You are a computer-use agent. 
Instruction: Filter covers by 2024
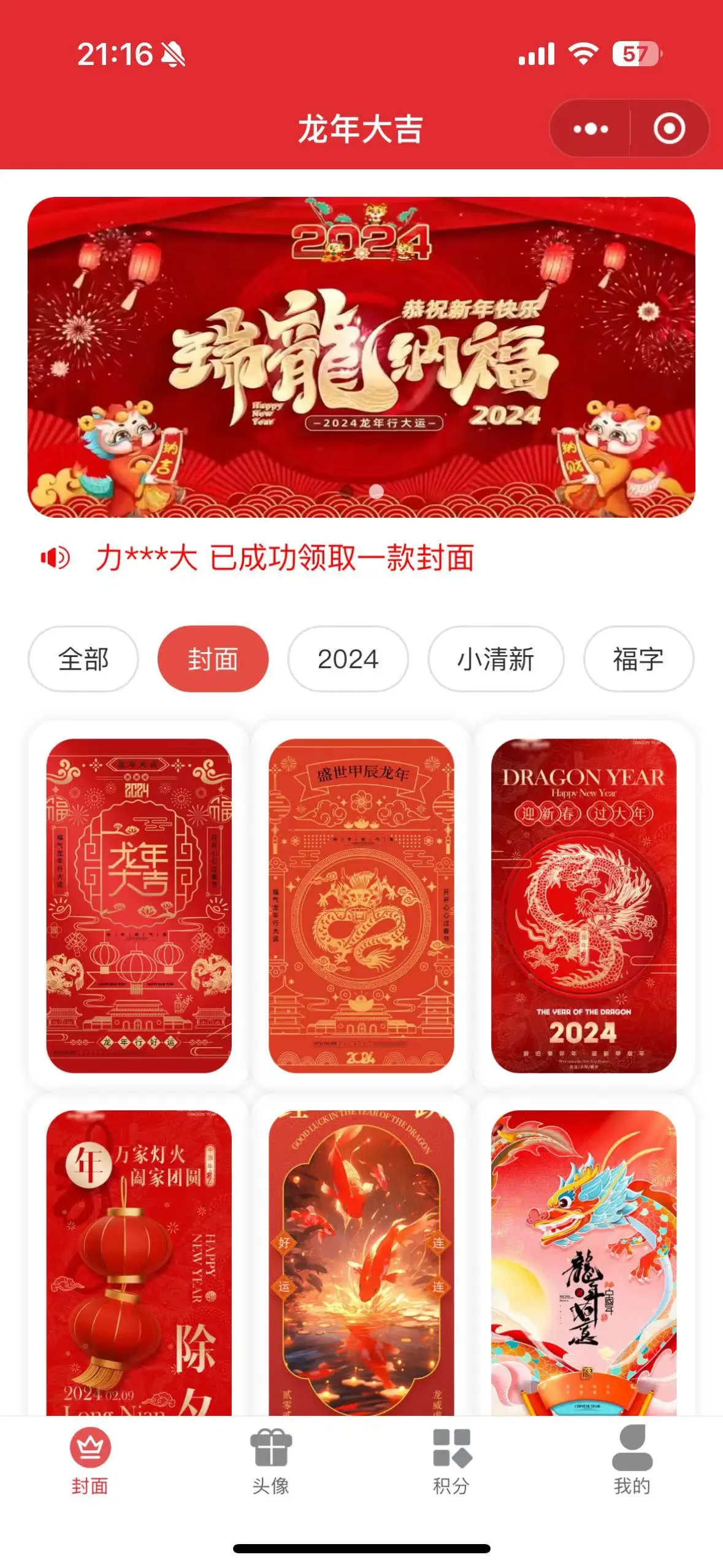348,659
